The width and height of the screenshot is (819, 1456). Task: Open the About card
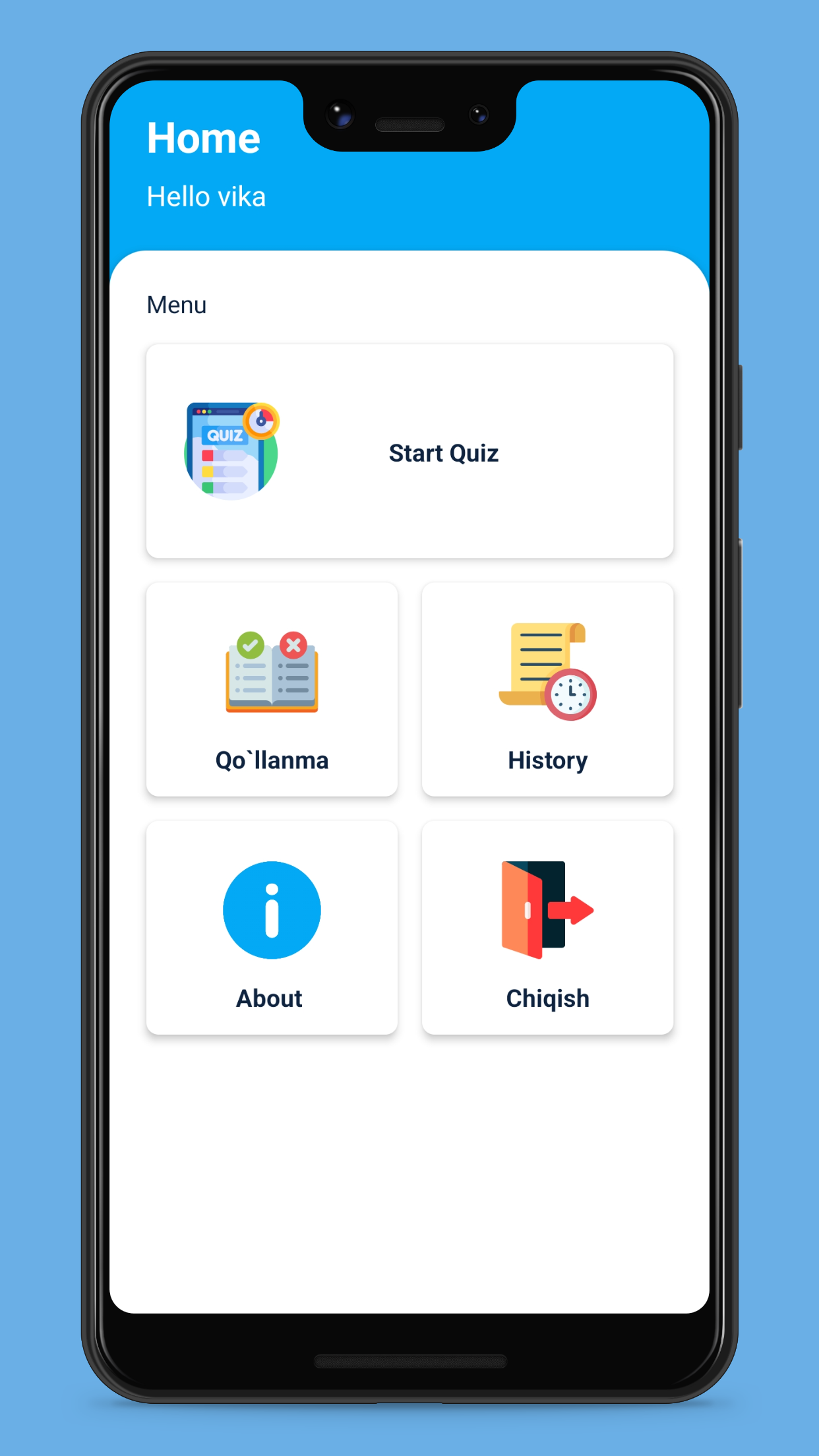click(272, 927)
